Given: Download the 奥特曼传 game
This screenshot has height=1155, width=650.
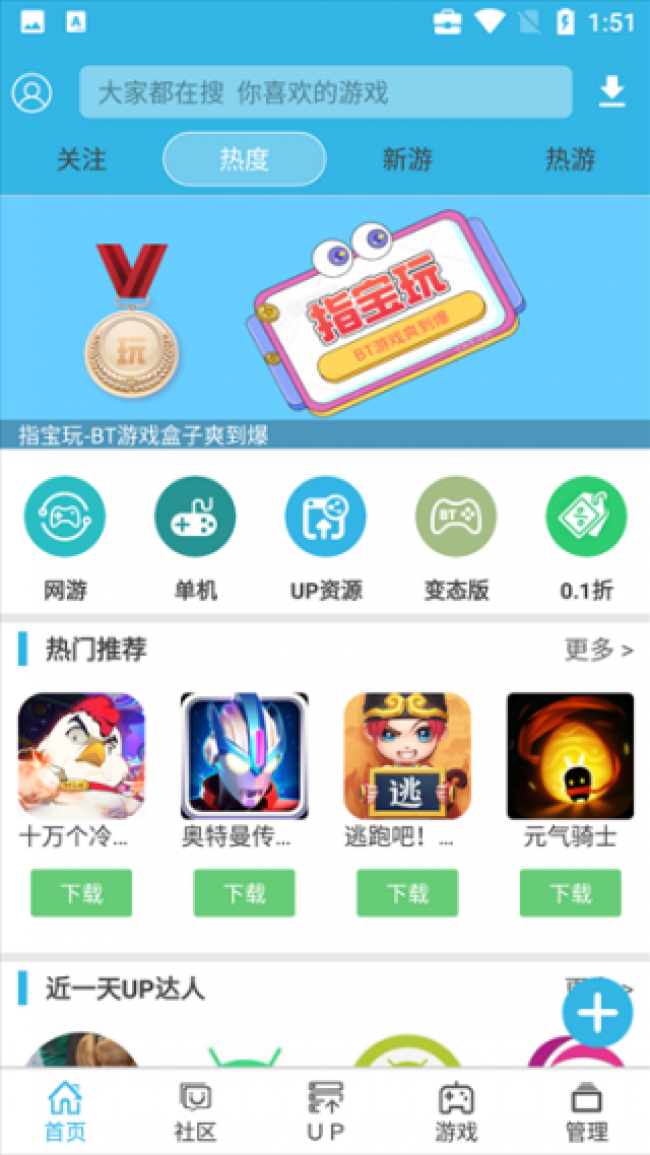Looking at the screenshot, I should (x=244, y=893).
